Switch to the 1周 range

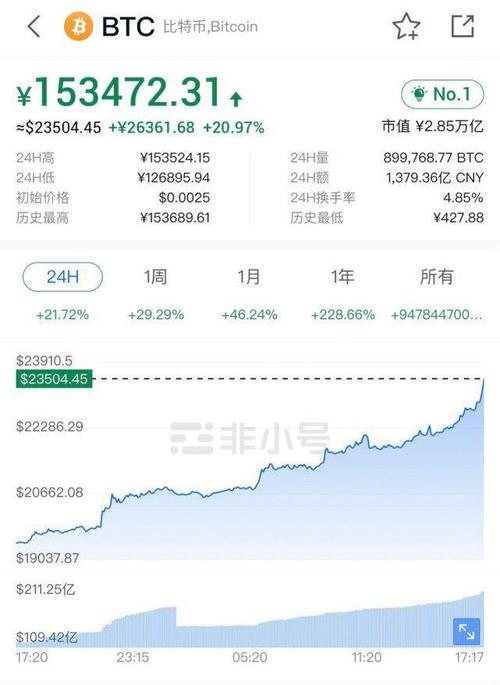pyautogui.click(x=156, y=277)
